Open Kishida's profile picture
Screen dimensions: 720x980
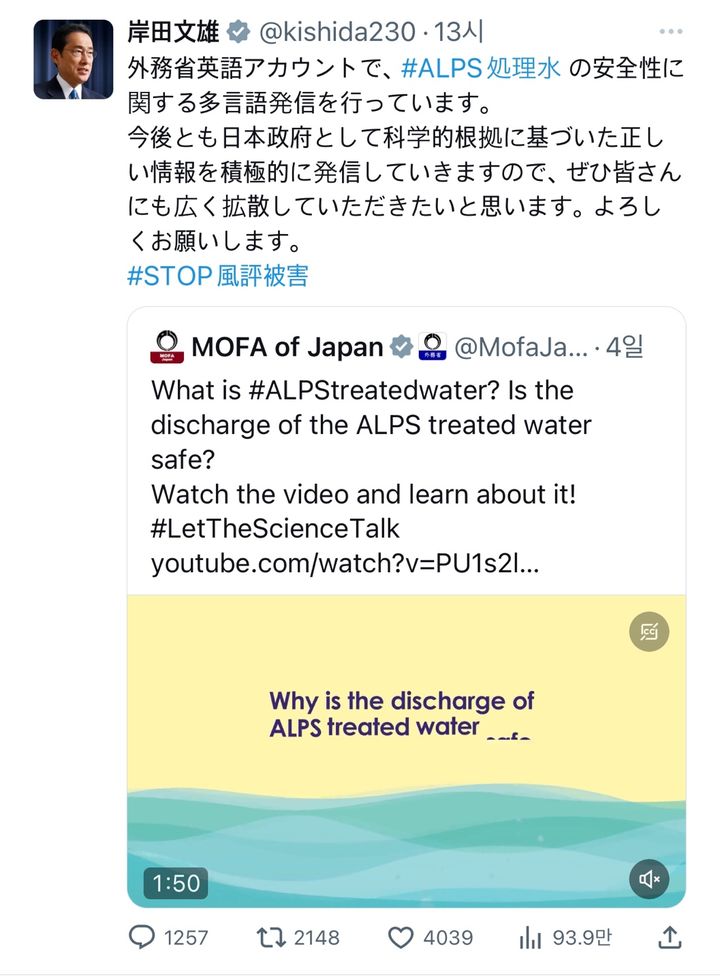pos(74,59)
